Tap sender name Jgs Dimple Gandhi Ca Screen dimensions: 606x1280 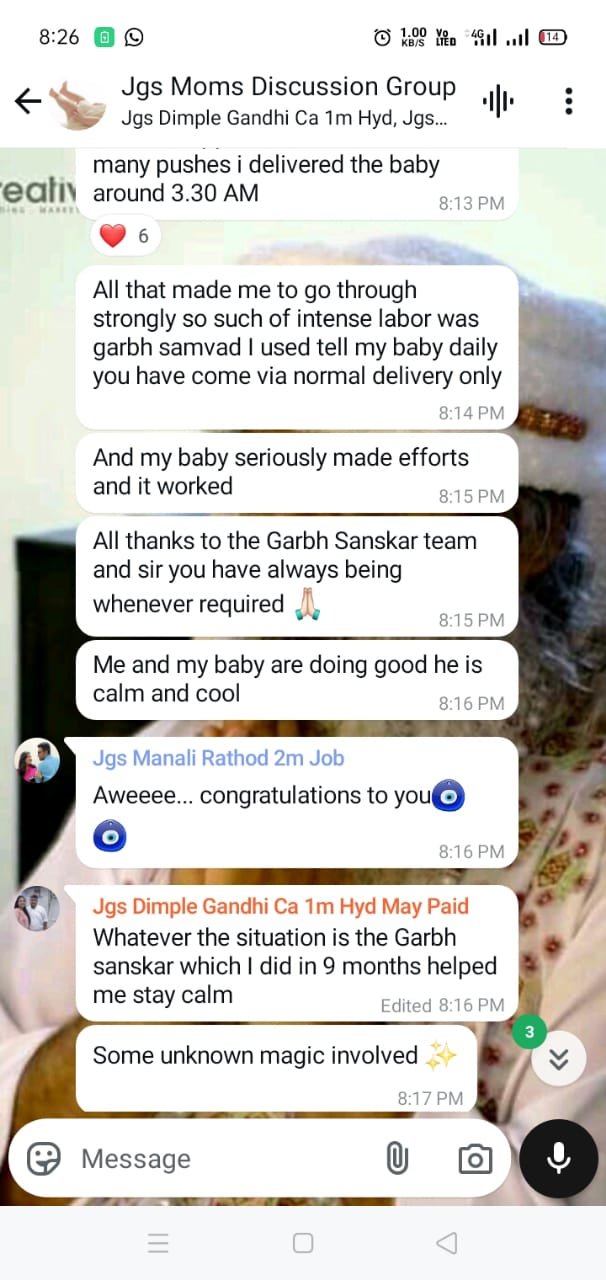coord(280,906)
